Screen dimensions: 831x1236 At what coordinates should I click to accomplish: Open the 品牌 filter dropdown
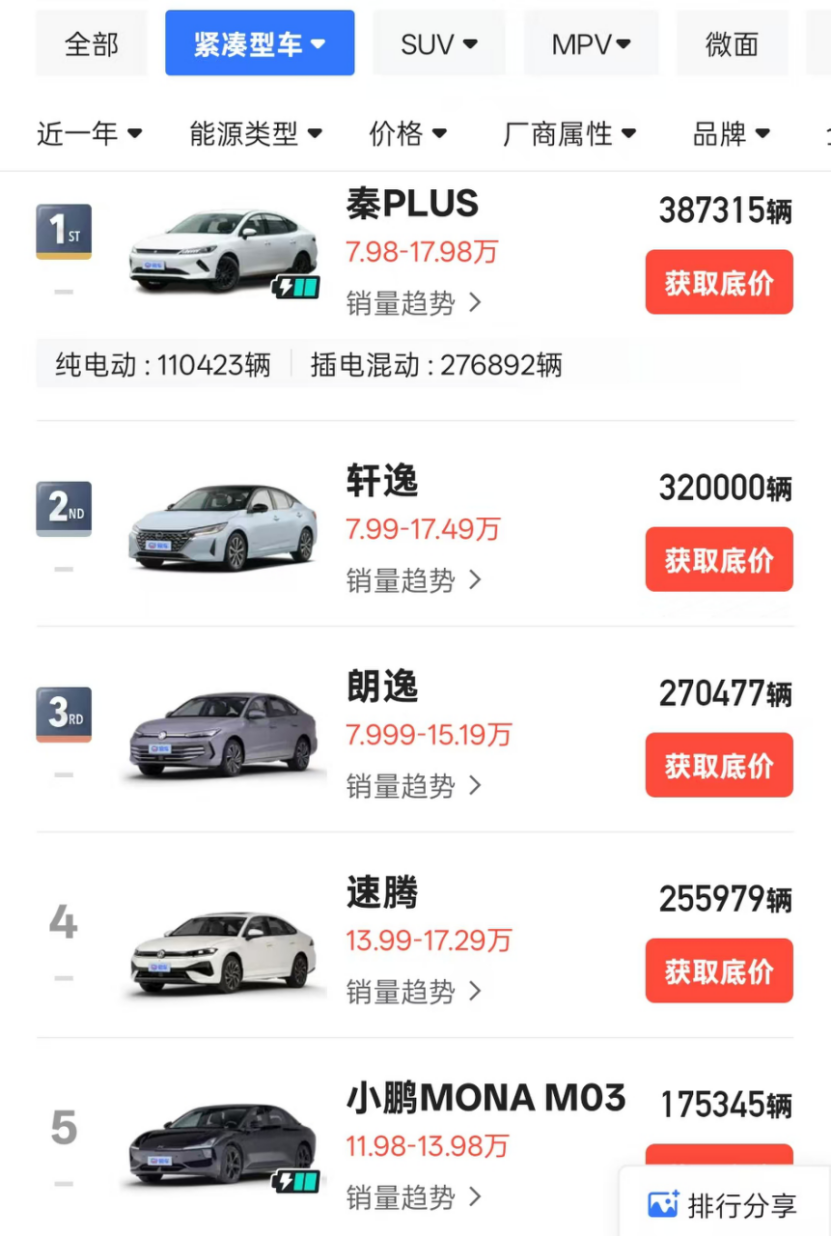coord(731,133)
